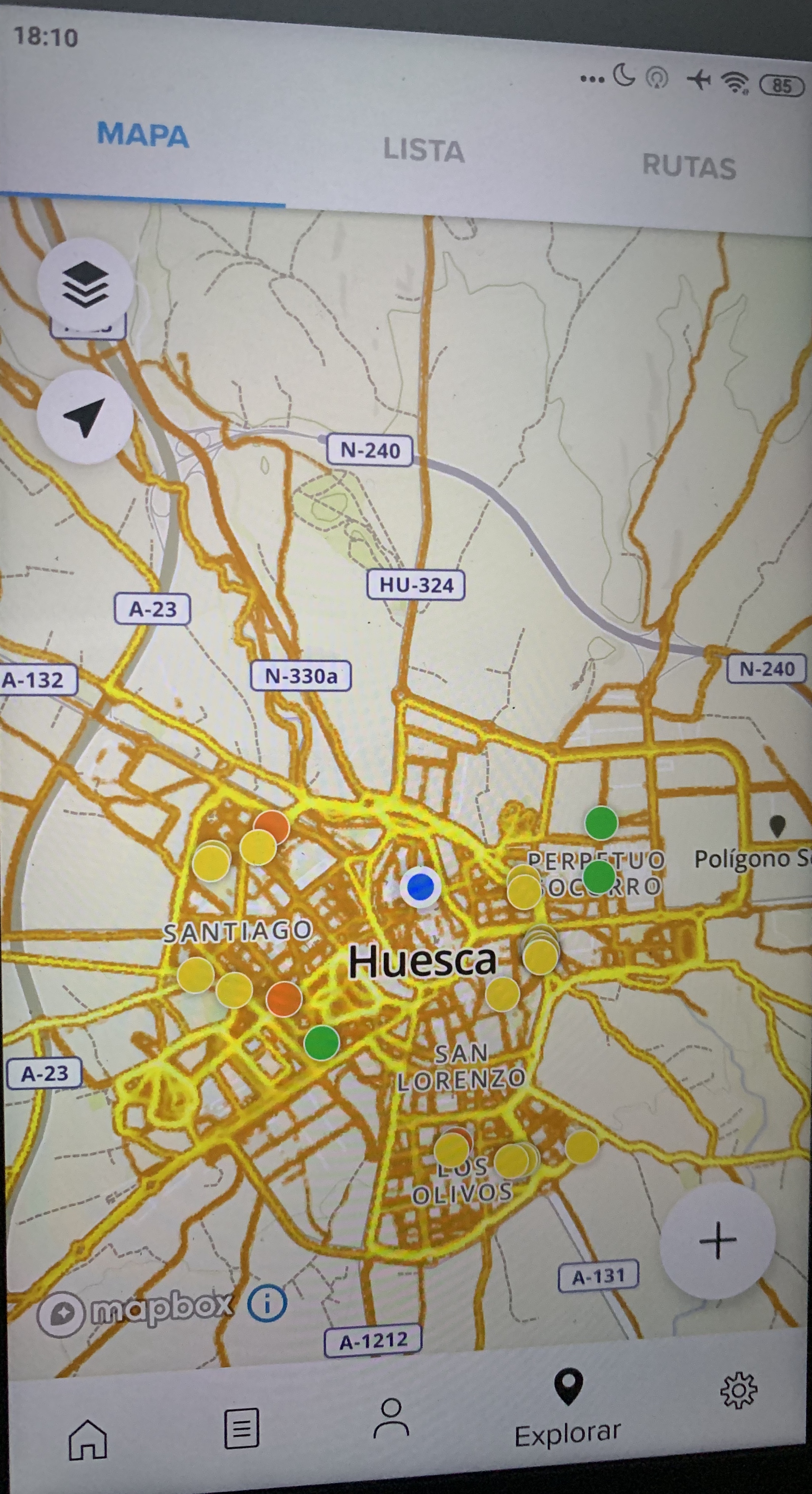Image resolution: width=812 pixels, height=1494 pixels.
Task: Open the map layers selector
Action: (x=85, y=285)
